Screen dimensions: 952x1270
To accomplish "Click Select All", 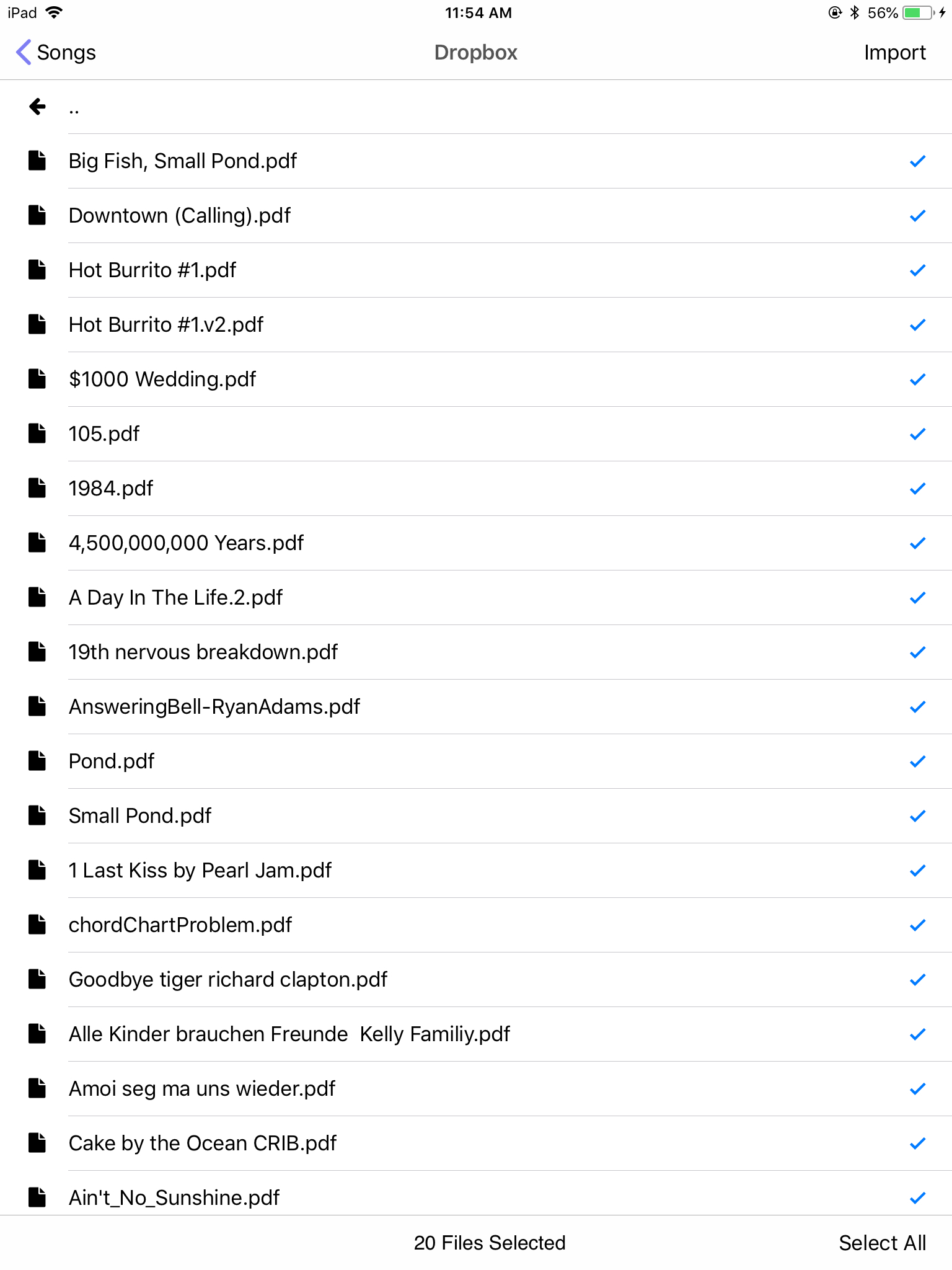I will (883, 1243).
